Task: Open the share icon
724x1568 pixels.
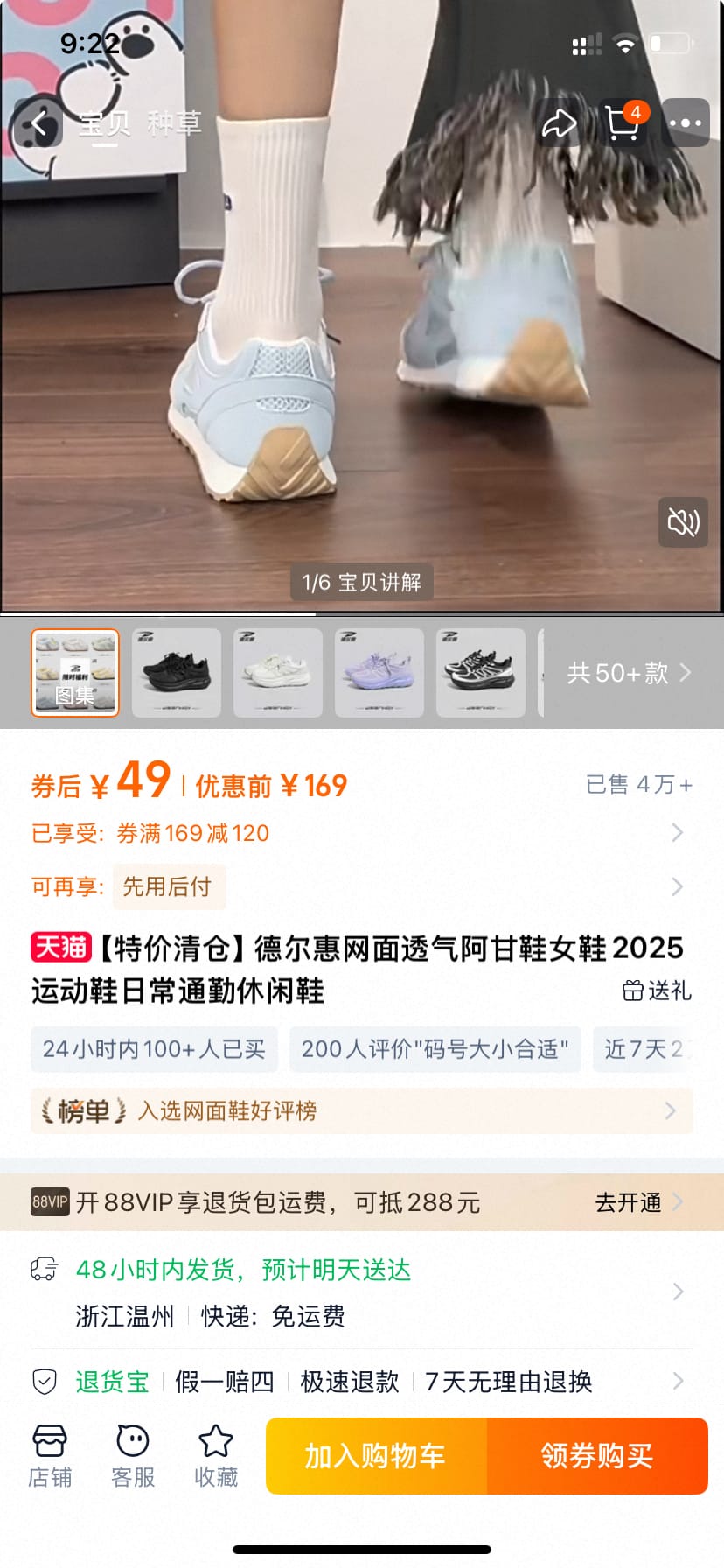Action: point(560,122)
